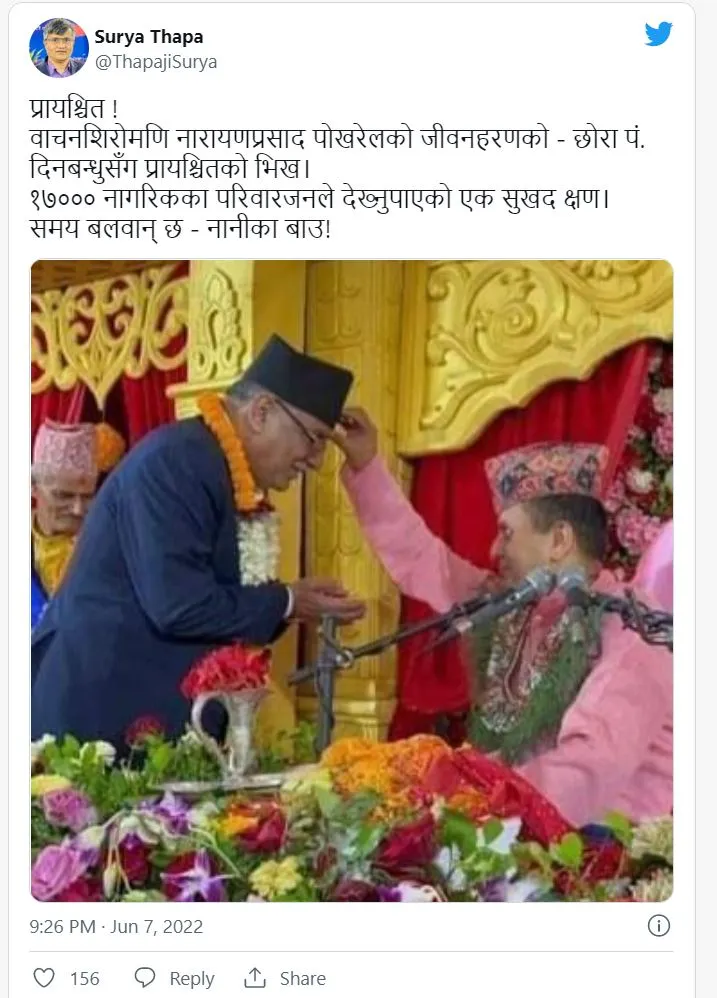The image size is (717, 998).
Task: Reply to the tweet
Action: (x=174, y=978)
